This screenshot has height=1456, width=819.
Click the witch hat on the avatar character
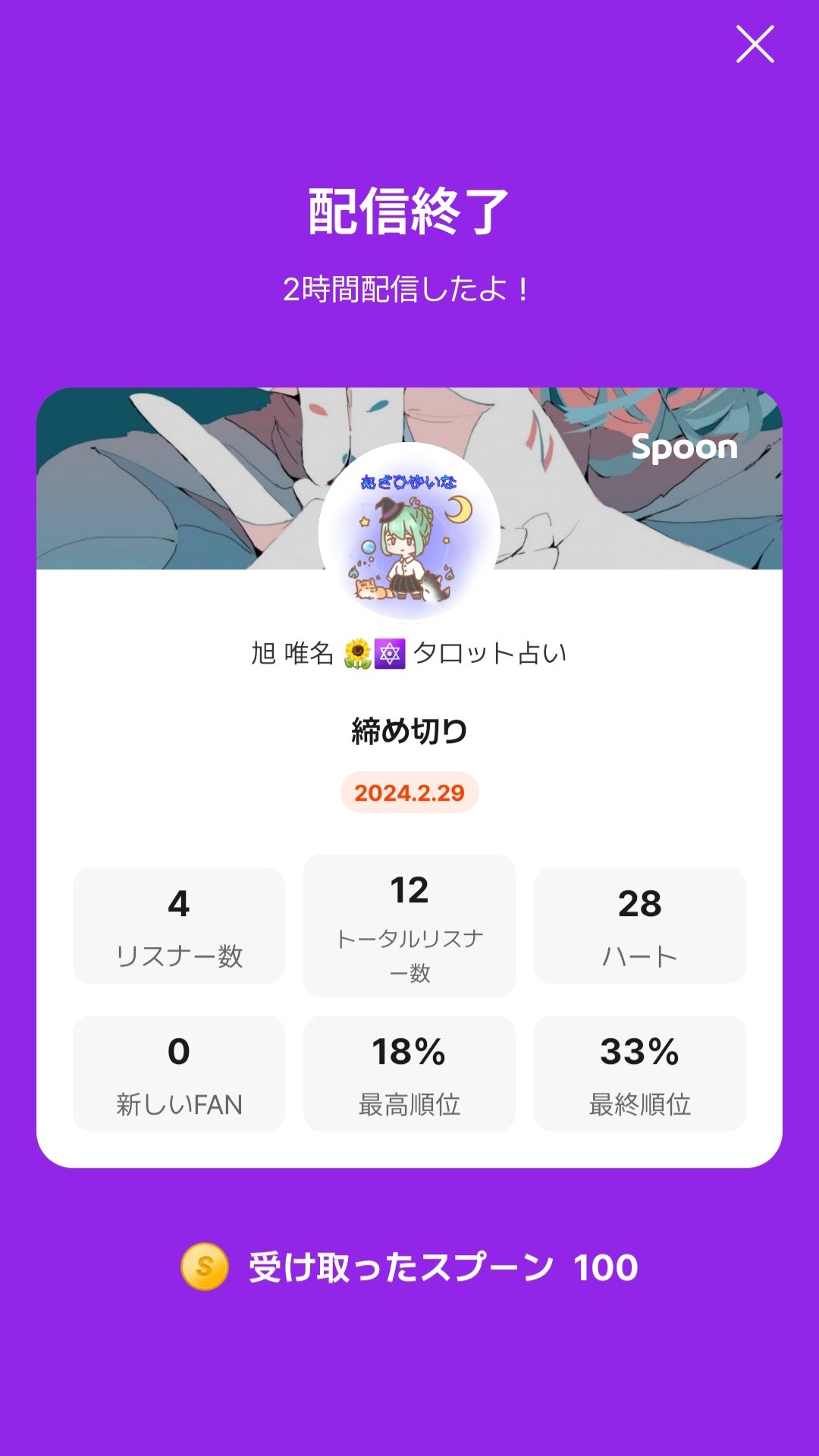388,510
